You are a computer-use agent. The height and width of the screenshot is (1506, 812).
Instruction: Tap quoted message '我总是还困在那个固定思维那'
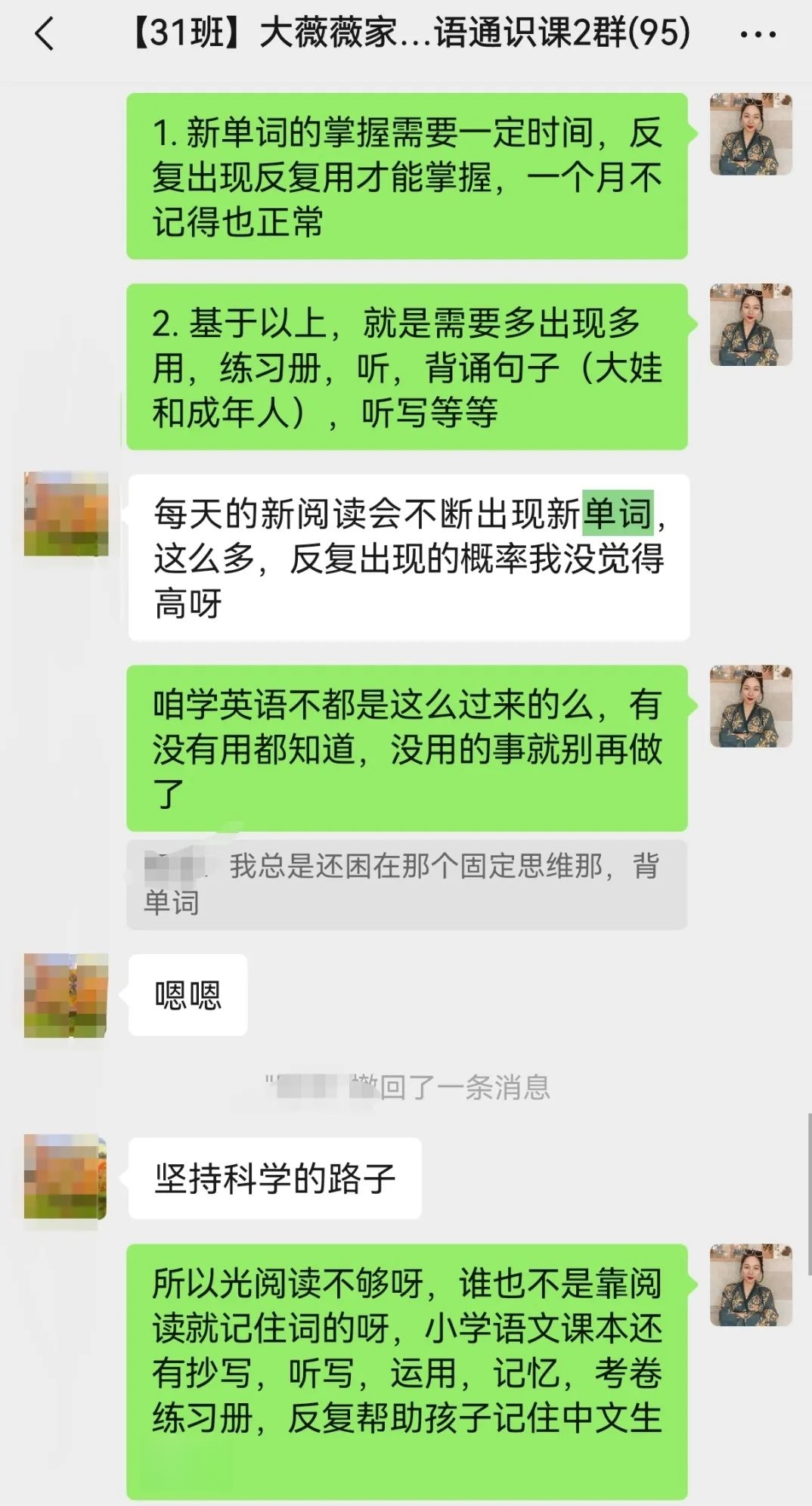407,884
